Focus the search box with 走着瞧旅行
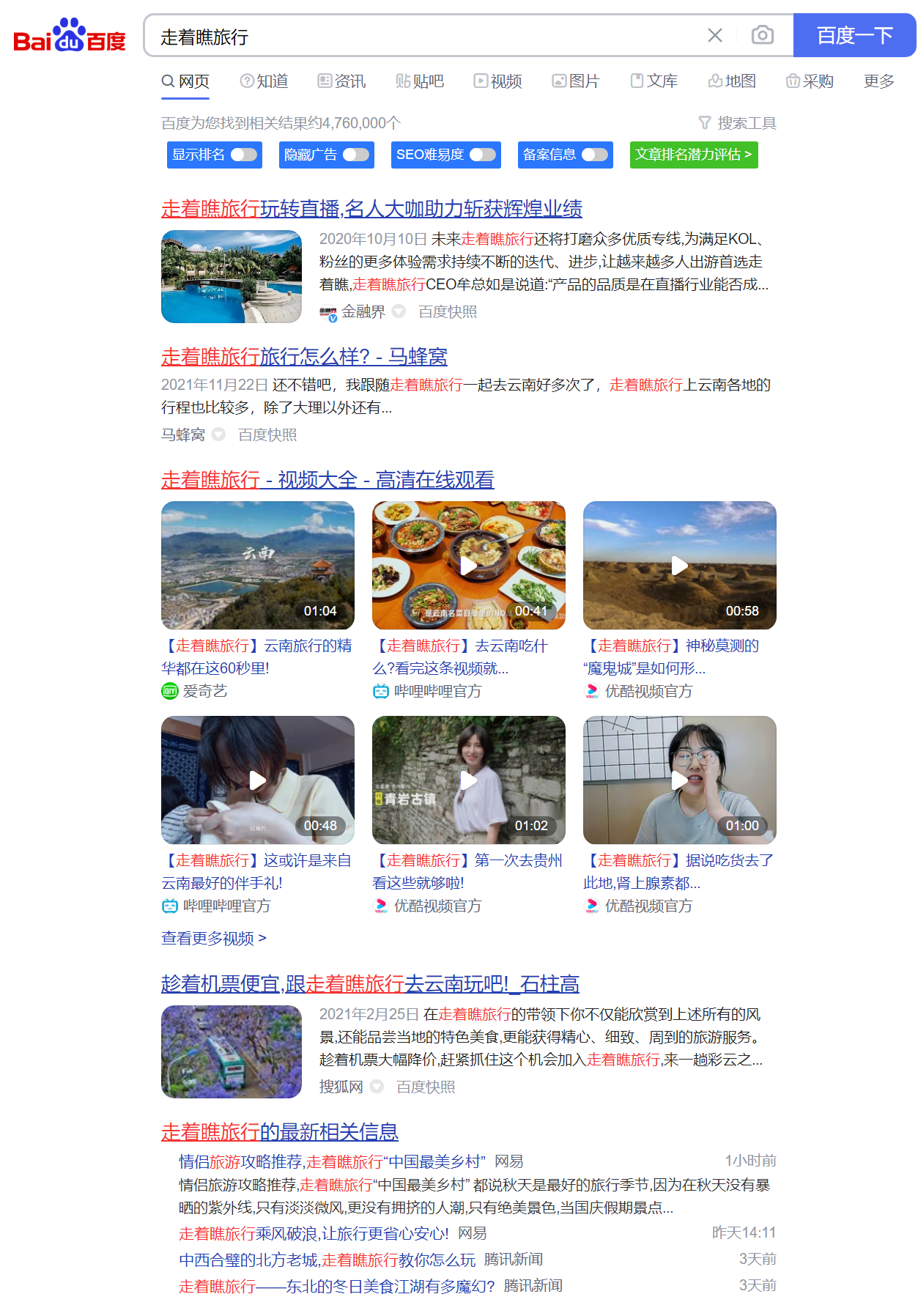The height and width of the screenshot is (1316, 918). 425,36
